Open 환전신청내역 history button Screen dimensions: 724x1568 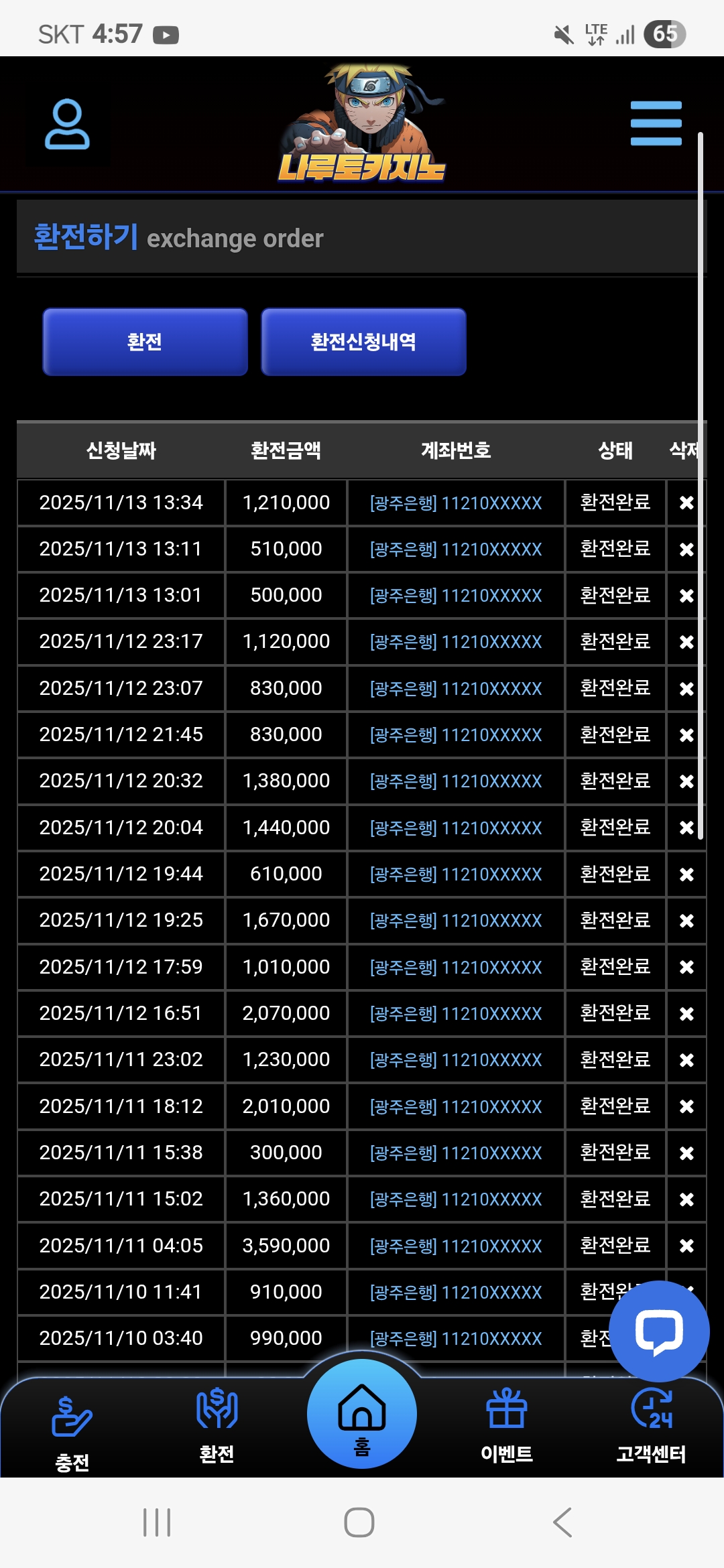click(x=363, y=342)
